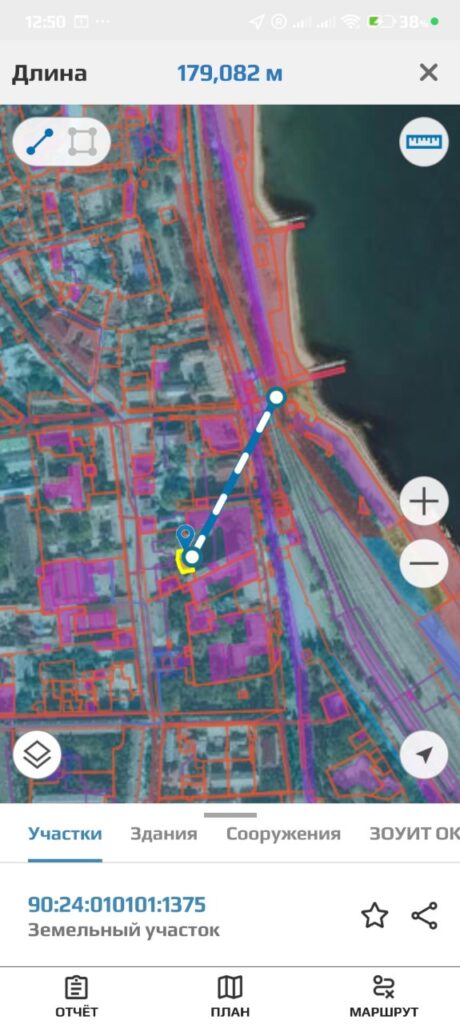Open the ОТЧЁТ report section
This screenshot has height=1024, width=460.
coord(76,997)
